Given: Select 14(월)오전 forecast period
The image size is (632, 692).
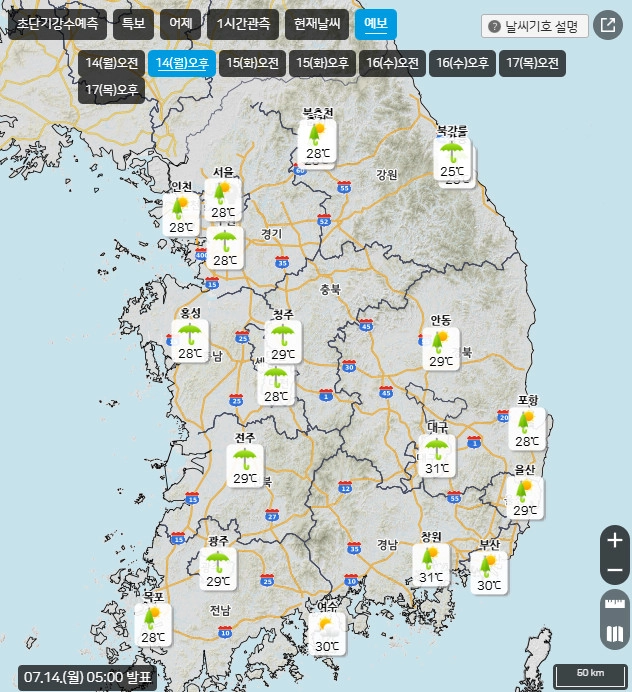Looking at the screenshot, I should pyautogui.click(x=112, y=63).
